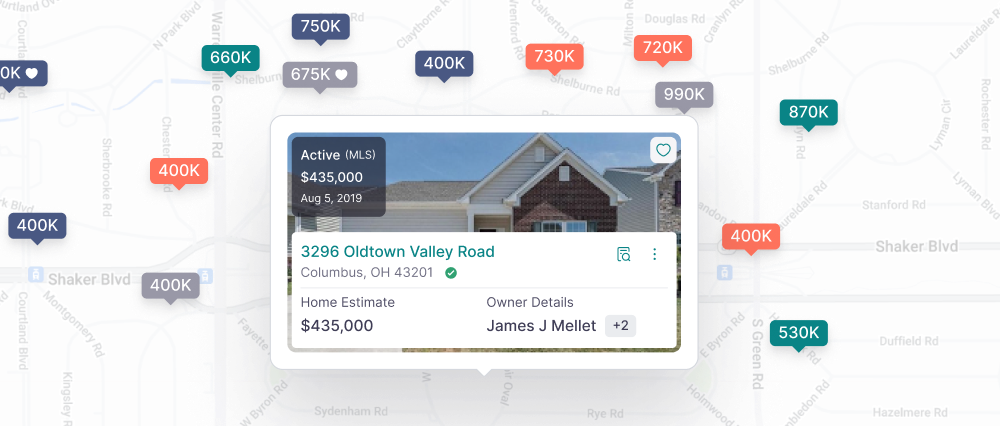Select the 750K map marker

click(320, 27)
